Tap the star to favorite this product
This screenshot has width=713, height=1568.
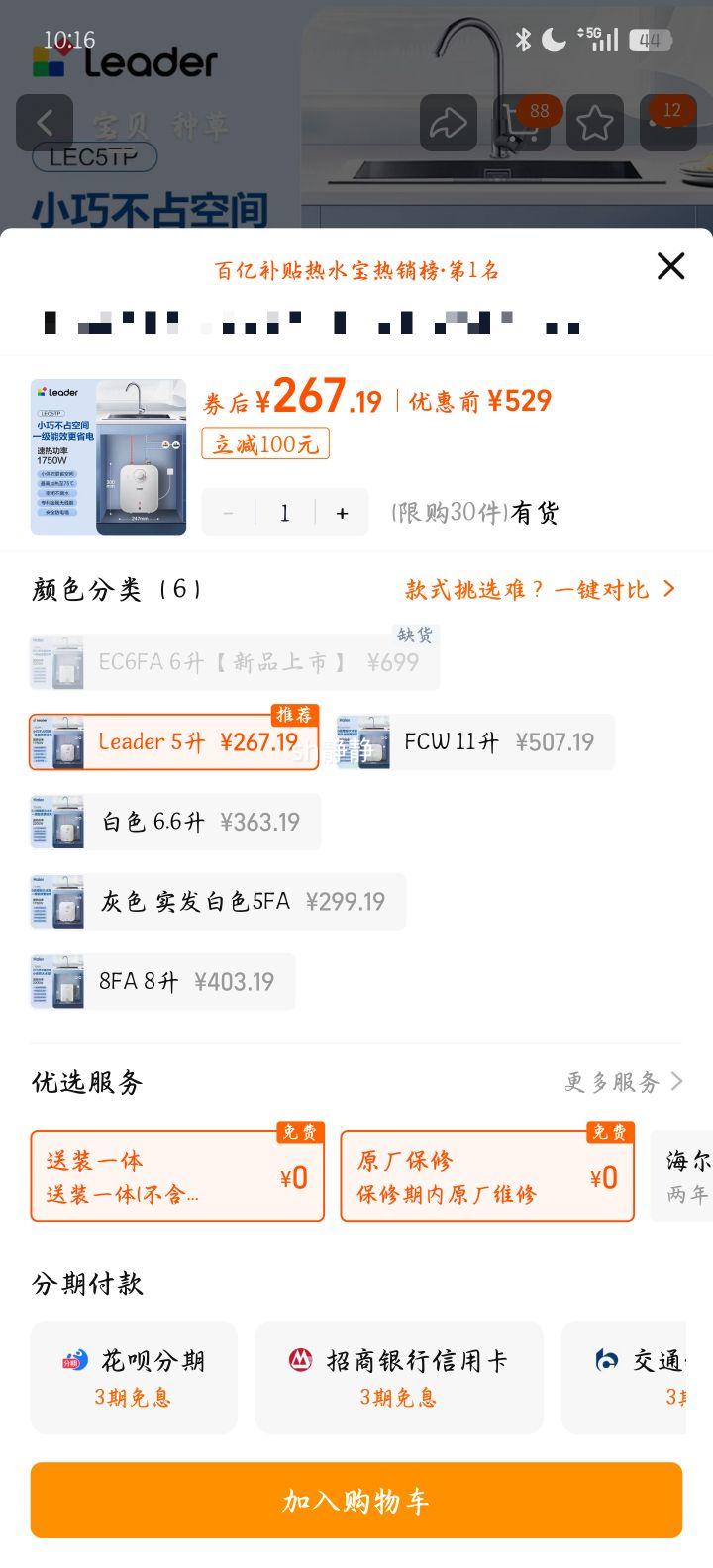[594, 123]
